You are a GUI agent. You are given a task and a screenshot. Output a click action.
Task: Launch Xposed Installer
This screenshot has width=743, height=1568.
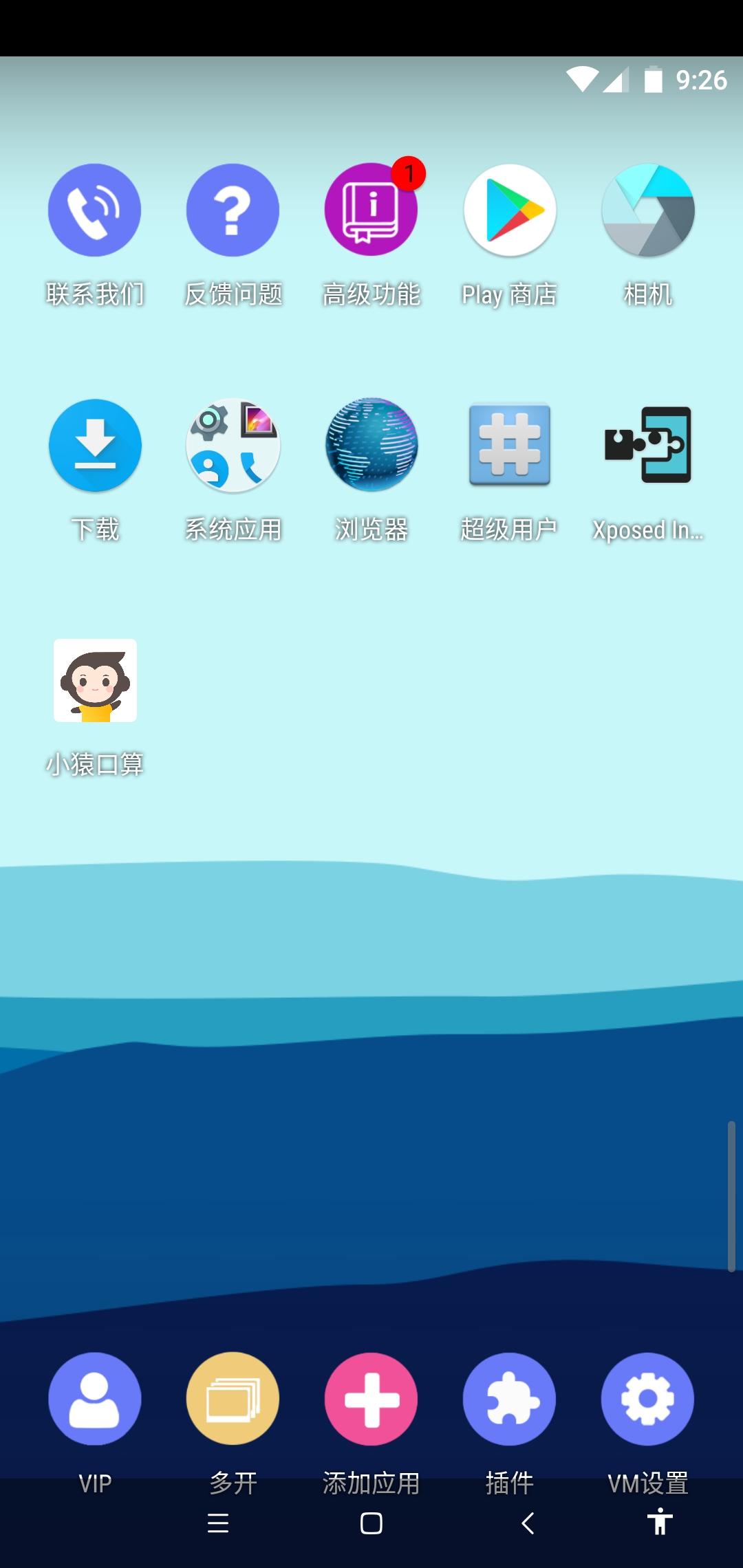648,446
